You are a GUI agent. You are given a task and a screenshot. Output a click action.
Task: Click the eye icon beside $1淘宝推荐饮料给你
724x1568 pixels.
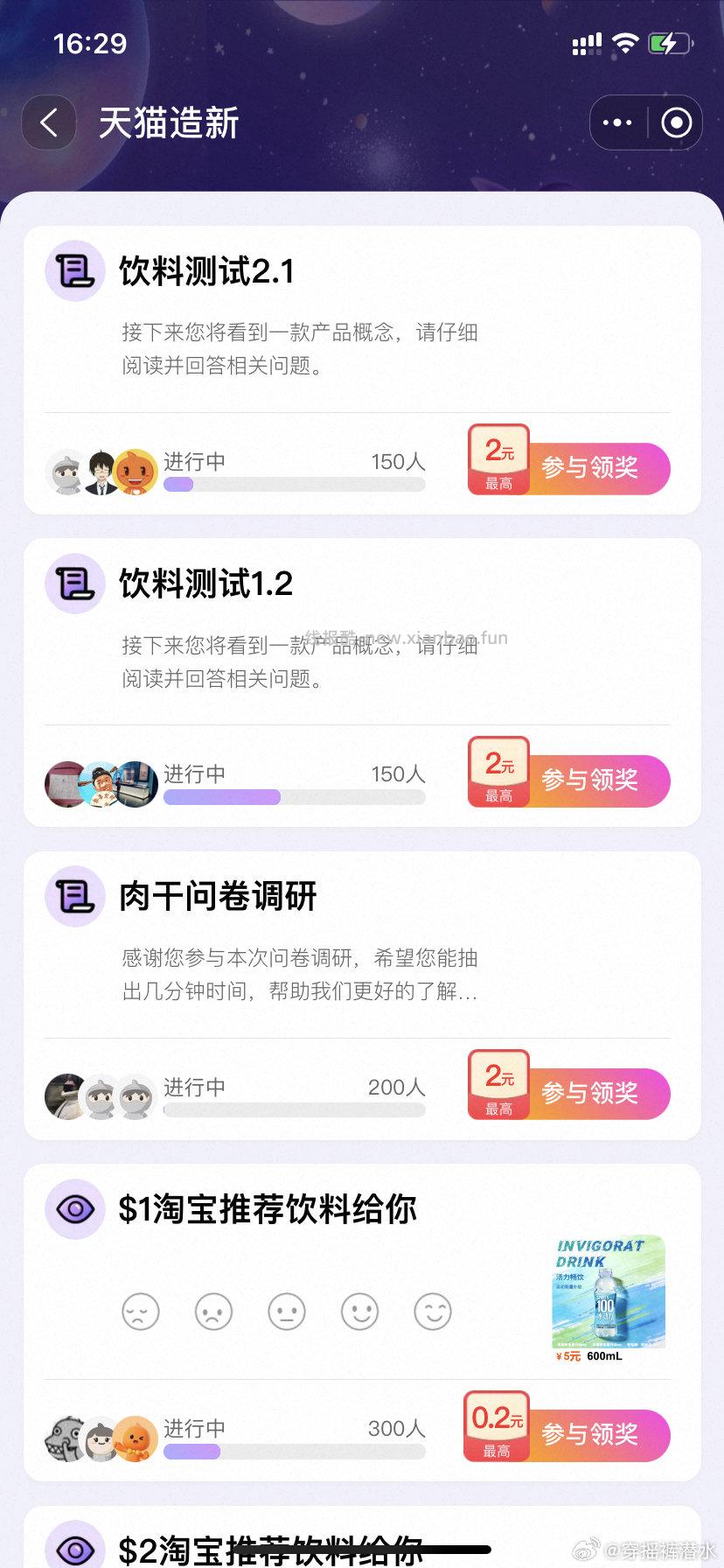pyautogui.click(x=74, y=1209)
